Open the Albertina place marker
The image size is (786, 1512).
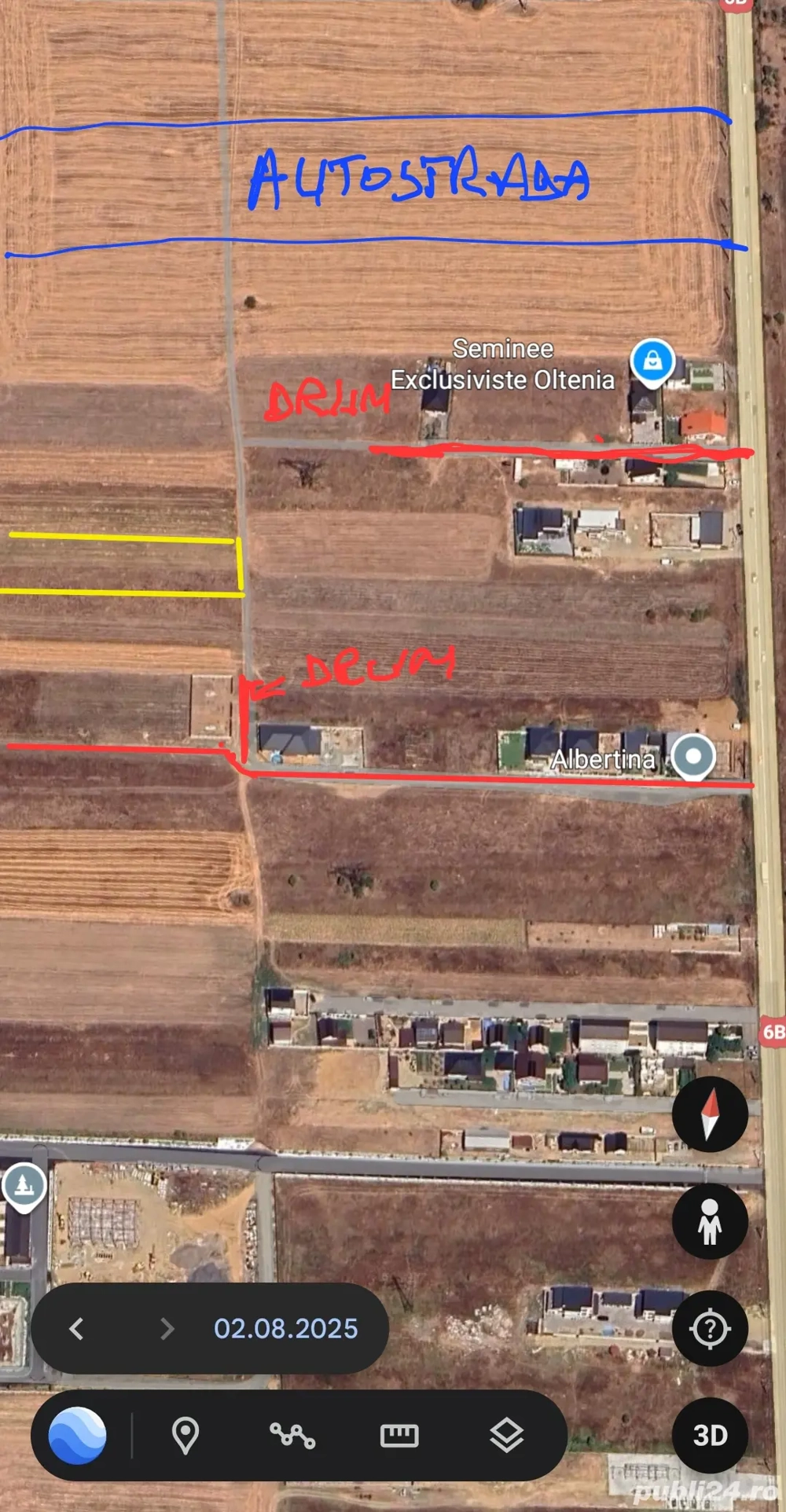[x=693, y=757]
